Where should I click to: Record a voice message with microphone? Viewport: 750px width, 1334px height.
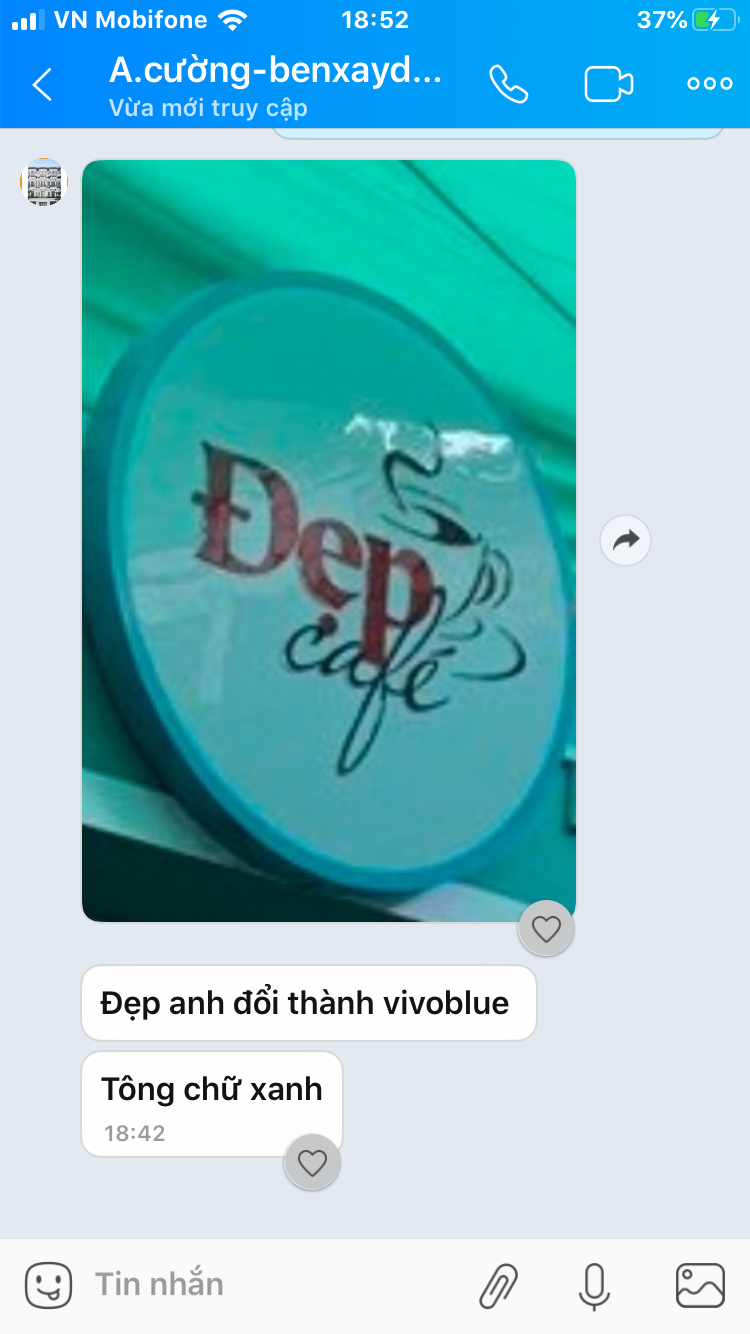tap(594, 1285)
